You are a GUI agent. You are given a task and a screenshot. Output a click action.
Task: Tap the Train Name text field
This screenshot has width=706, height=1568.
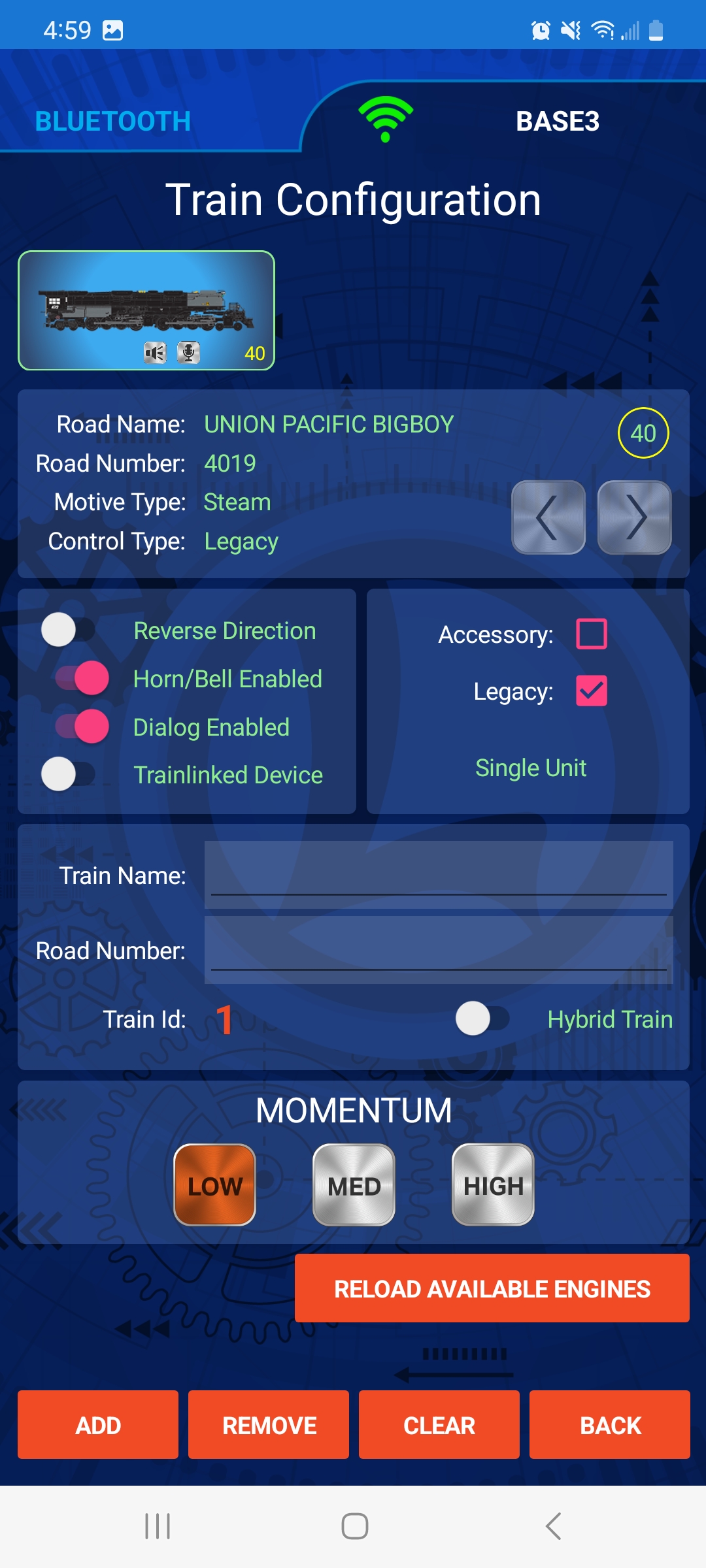[x=438, y=875]
